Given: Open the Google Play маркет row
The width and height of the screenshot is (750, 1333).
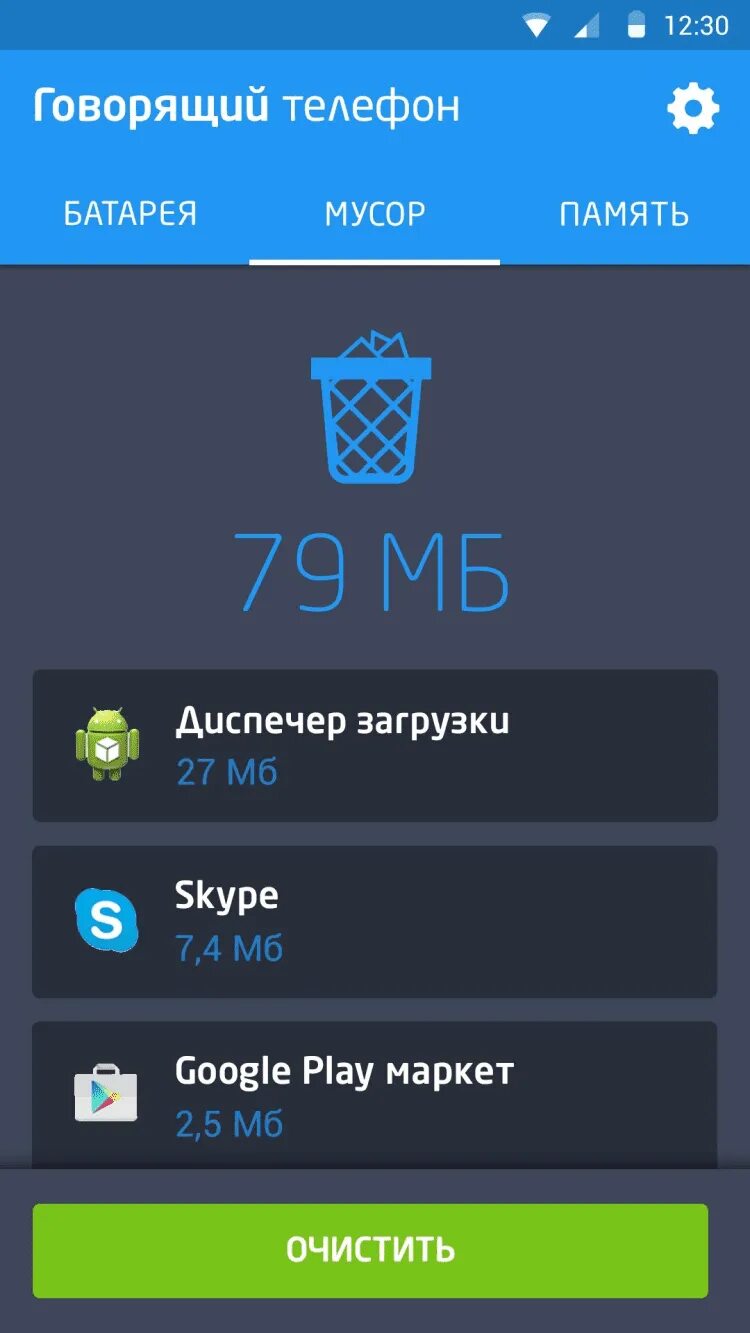Looking at the screenshot, I should tap(375, 1095).
